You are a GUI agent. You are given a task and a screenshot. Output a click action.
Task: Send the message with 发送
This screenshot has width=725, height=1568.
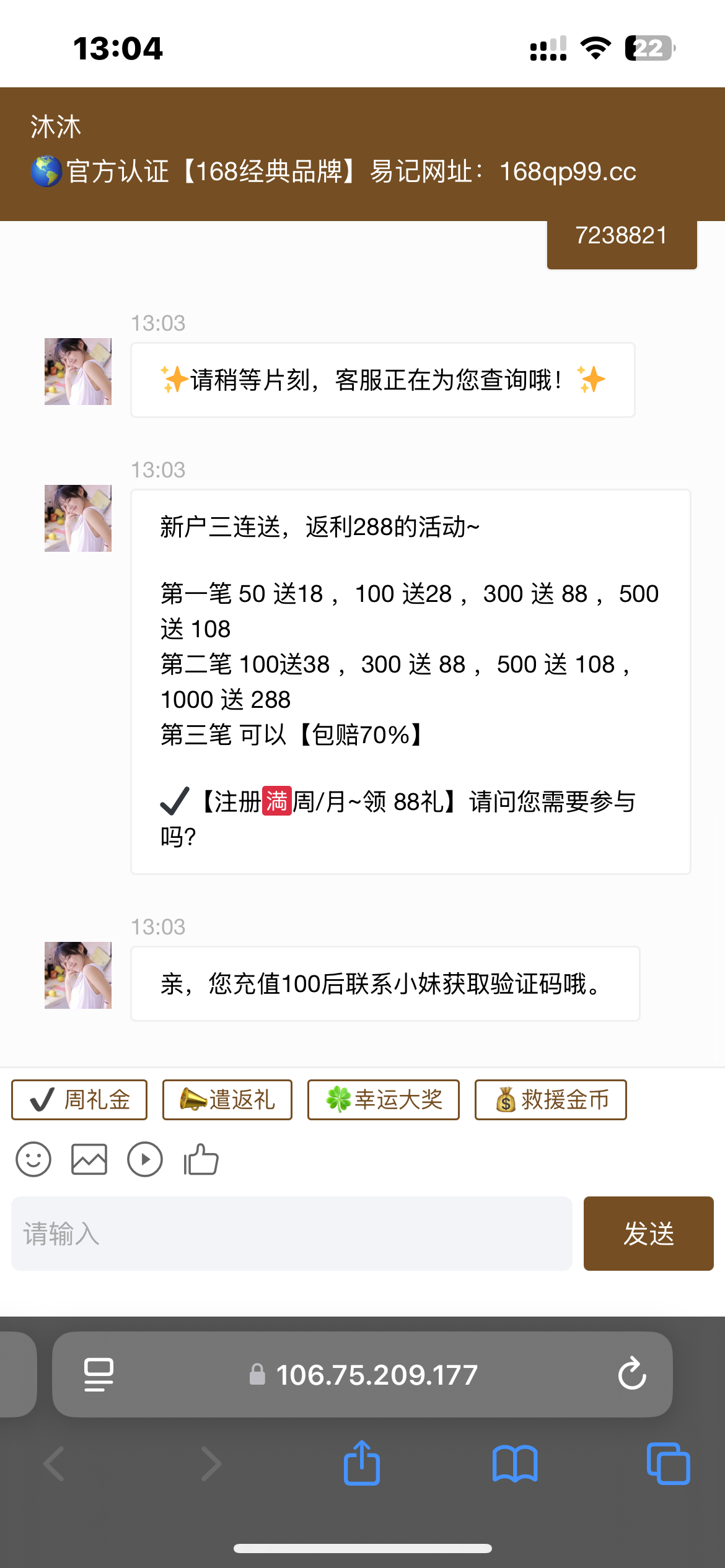coord(648,1234)
